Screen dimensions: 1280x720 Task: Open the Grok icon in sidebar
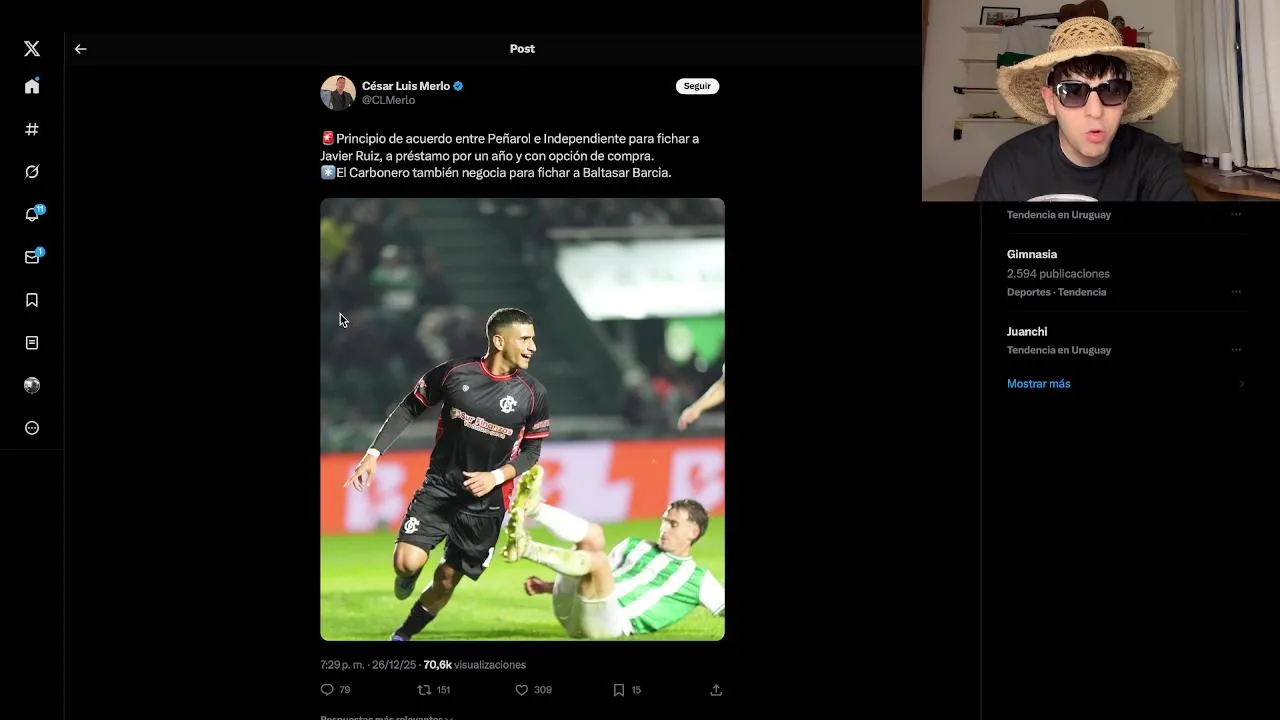click(32, 172)
